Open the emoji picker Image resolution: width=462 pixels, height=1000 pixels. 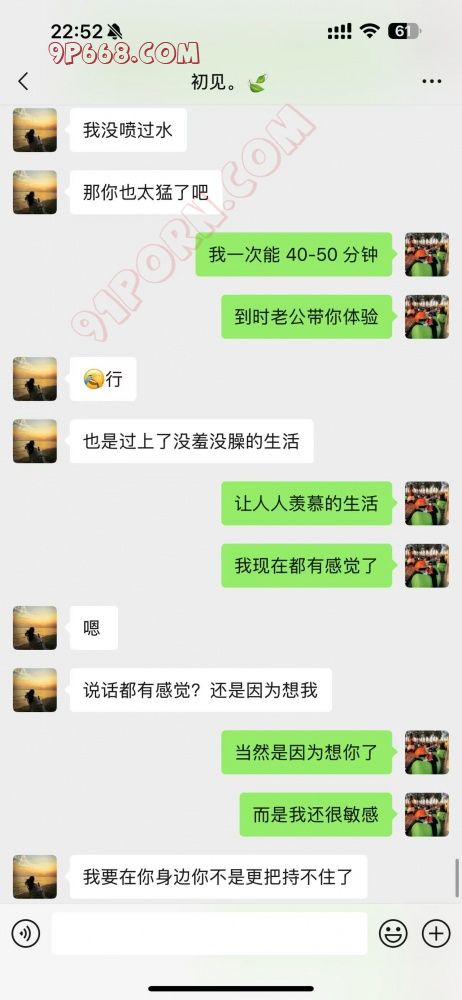click(393, 934)
